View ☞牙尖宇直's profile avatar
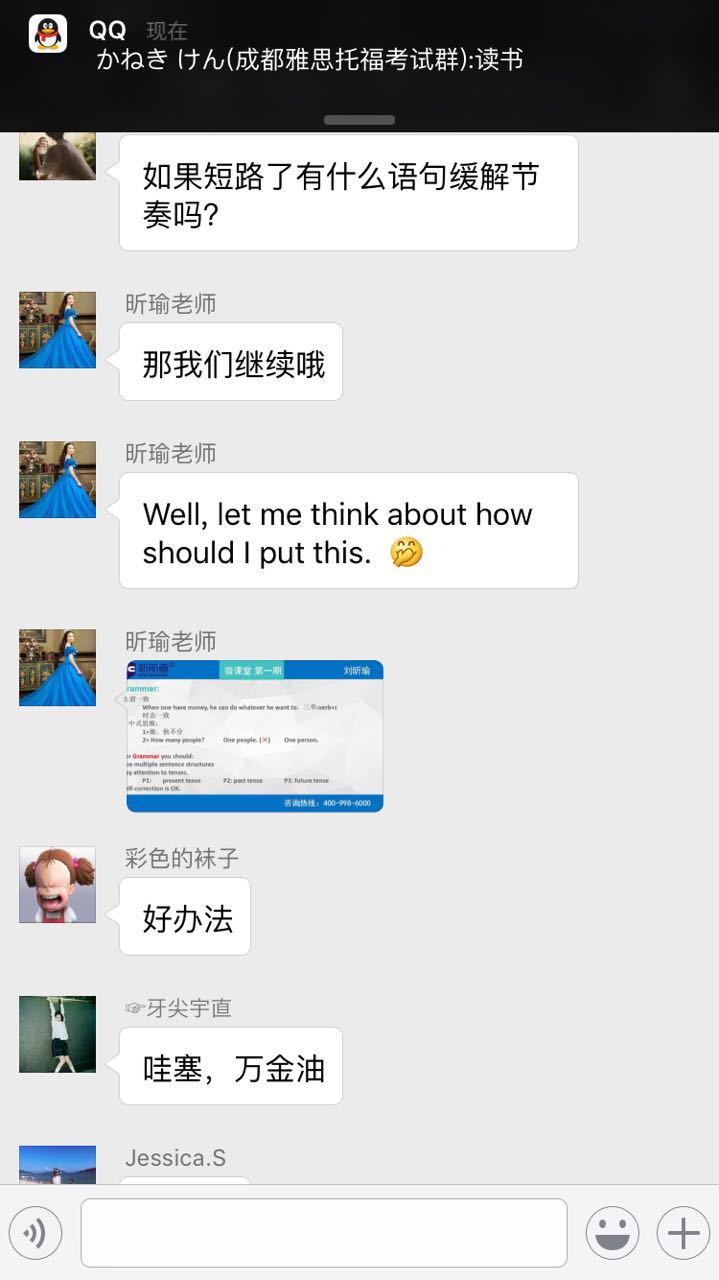This screenshot has height=1280, width=719. 57,1034
